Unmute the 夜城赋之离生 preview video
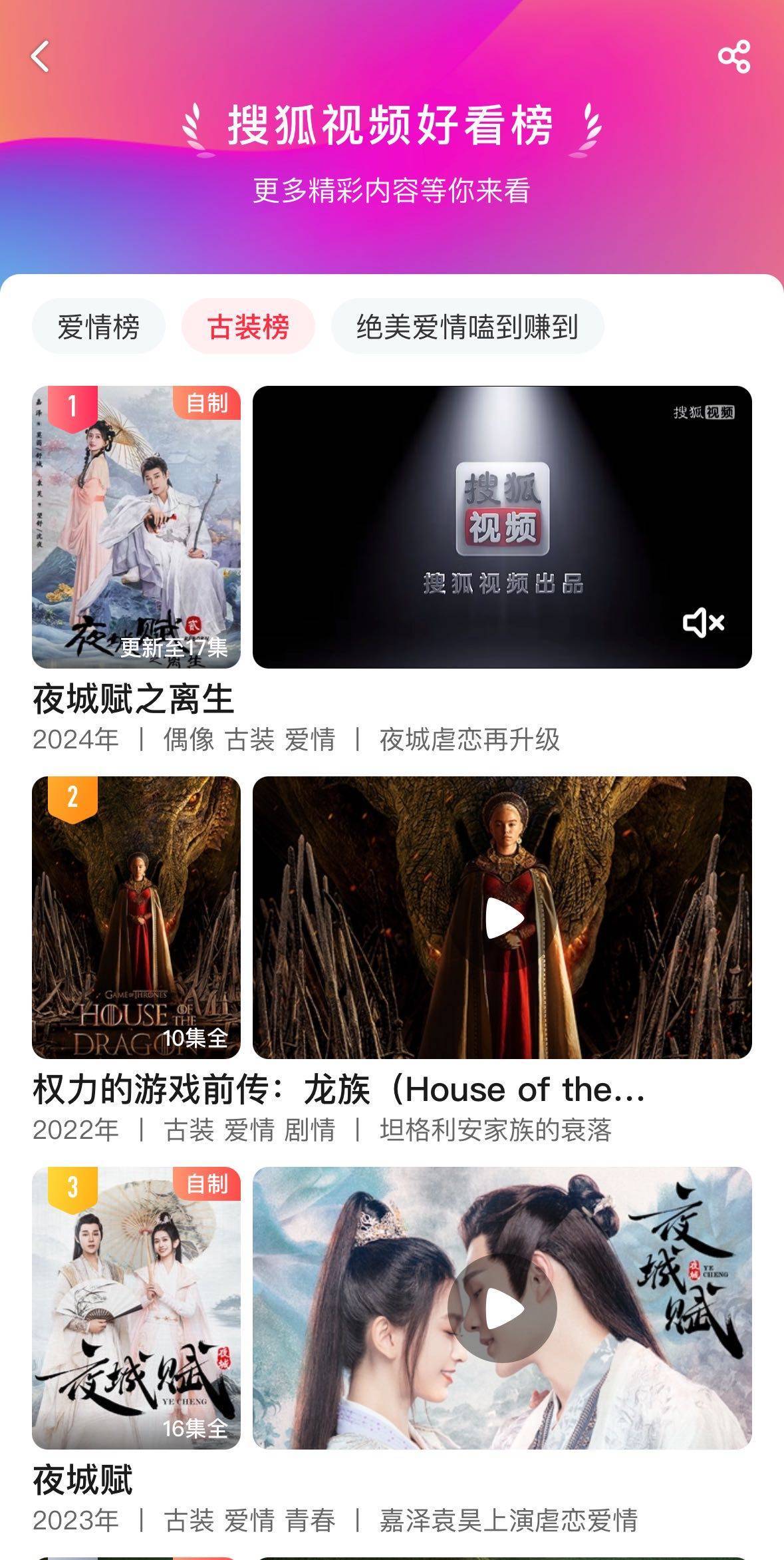The image size is (784, 1560). coord(703,623)
